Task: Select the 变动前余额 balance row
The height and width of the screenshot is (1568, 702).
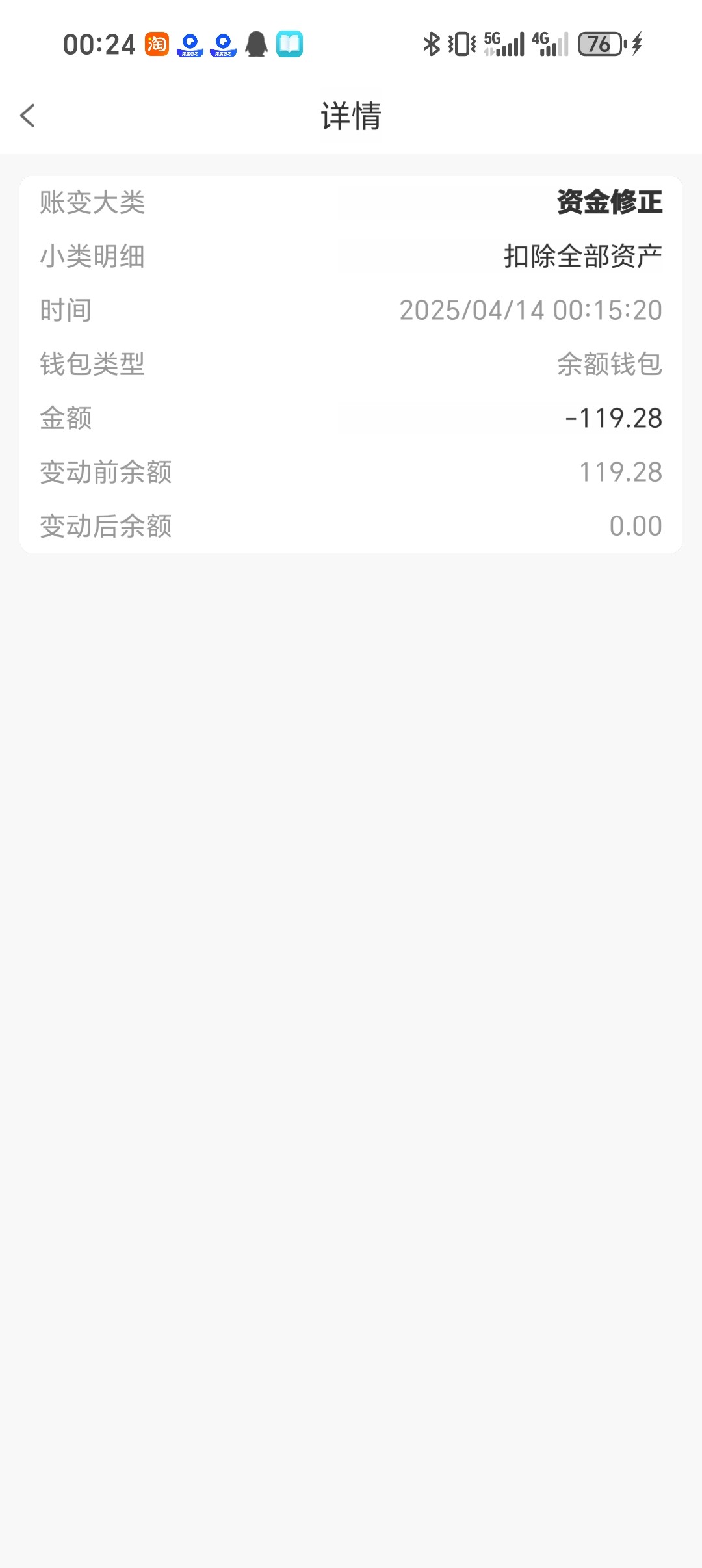Action: tap(106, 472)
